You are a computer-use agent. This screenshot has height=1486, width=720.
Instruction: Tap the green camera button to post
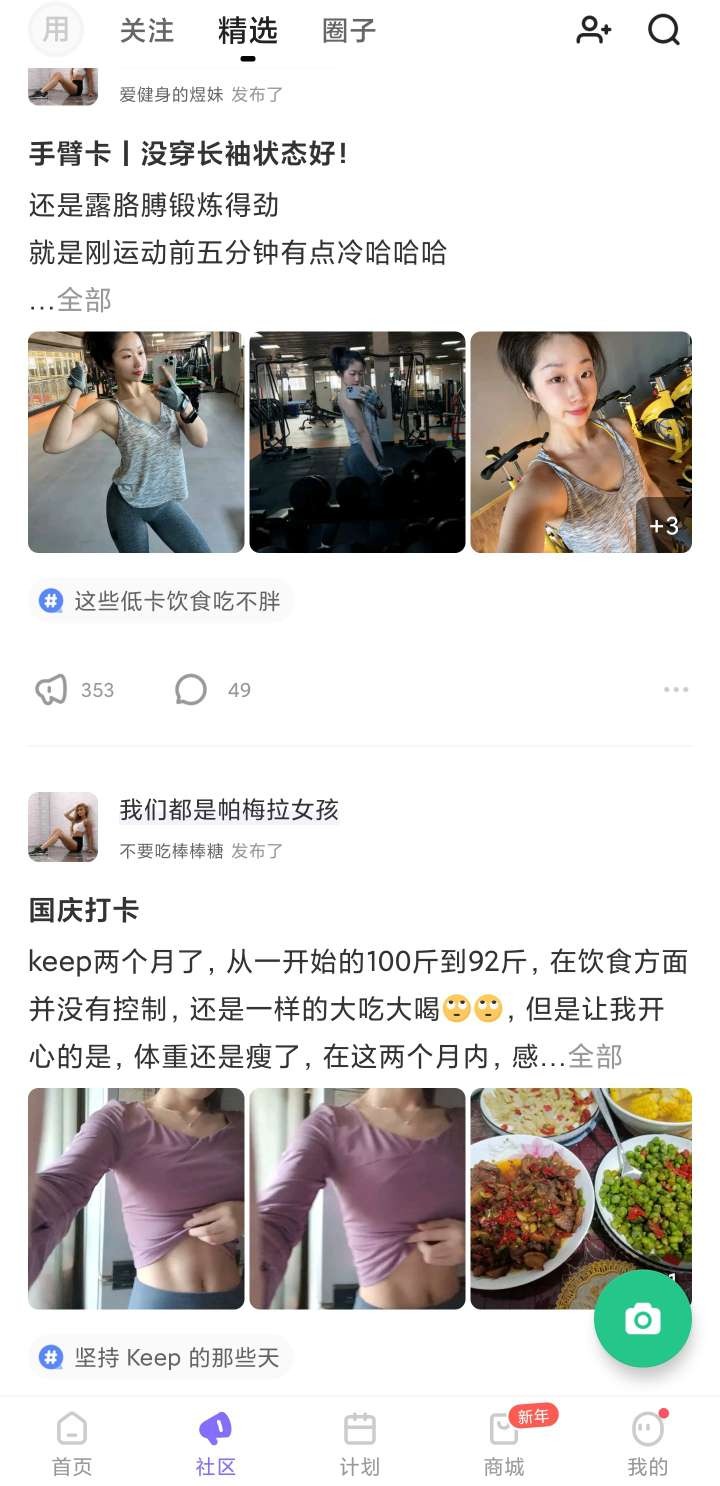[x=642, y=1319]
